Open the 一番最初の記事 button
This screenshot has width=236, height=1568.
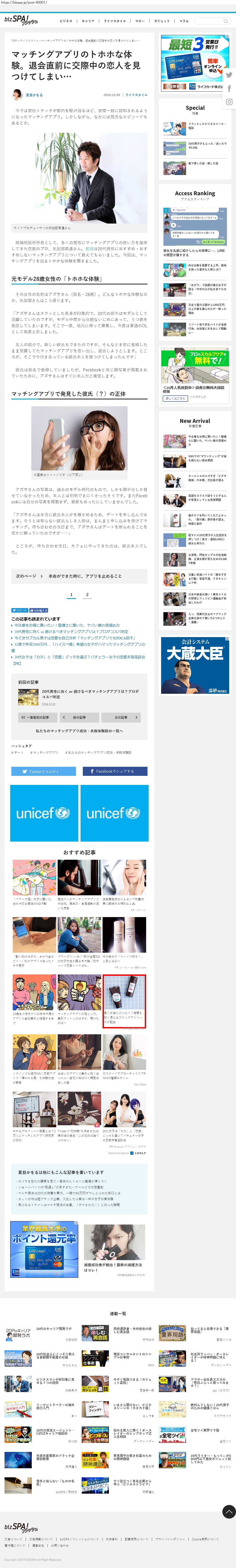[38, 718]
